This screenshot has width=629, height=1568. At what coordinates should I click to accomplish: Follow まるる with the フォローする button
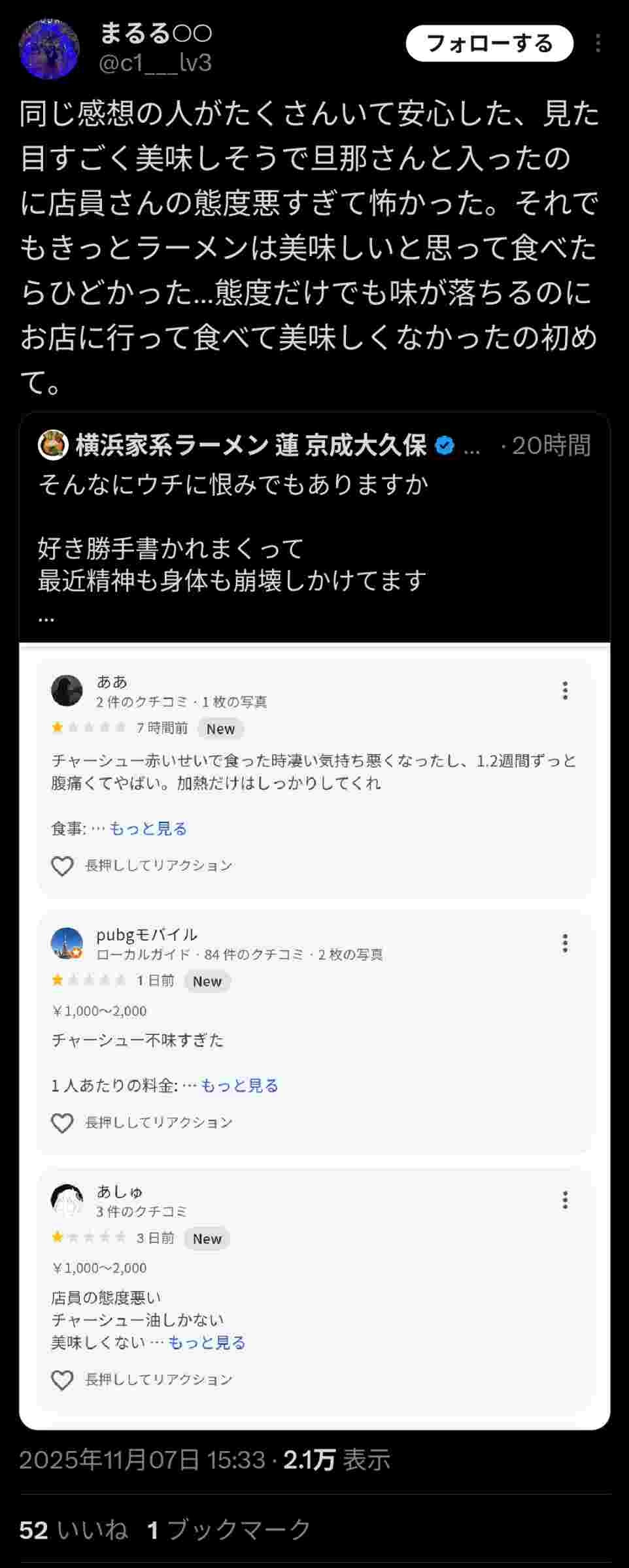(489, 44)
